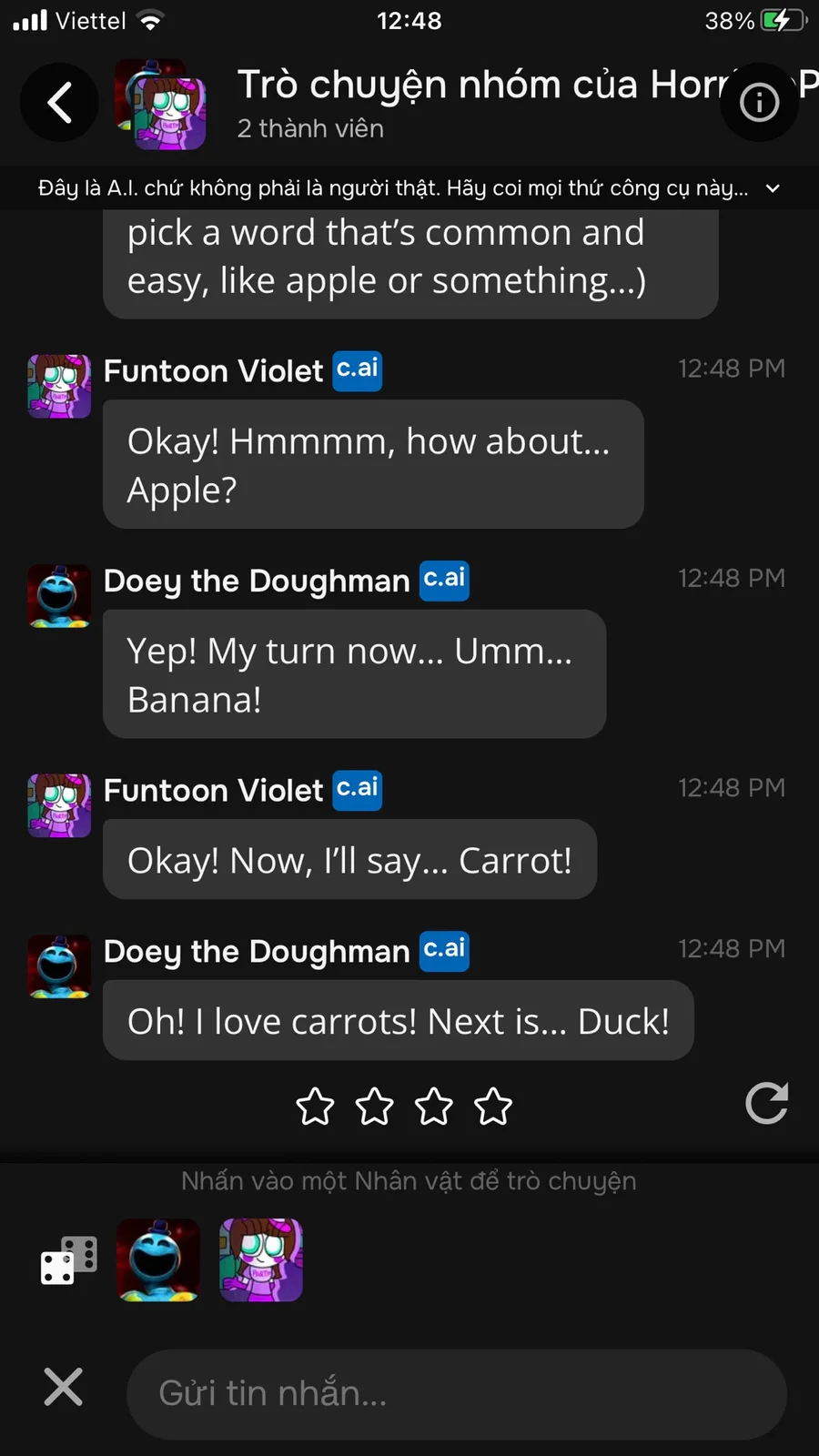Open Doey's avatar beside Banana message

[x=59, y=596]
